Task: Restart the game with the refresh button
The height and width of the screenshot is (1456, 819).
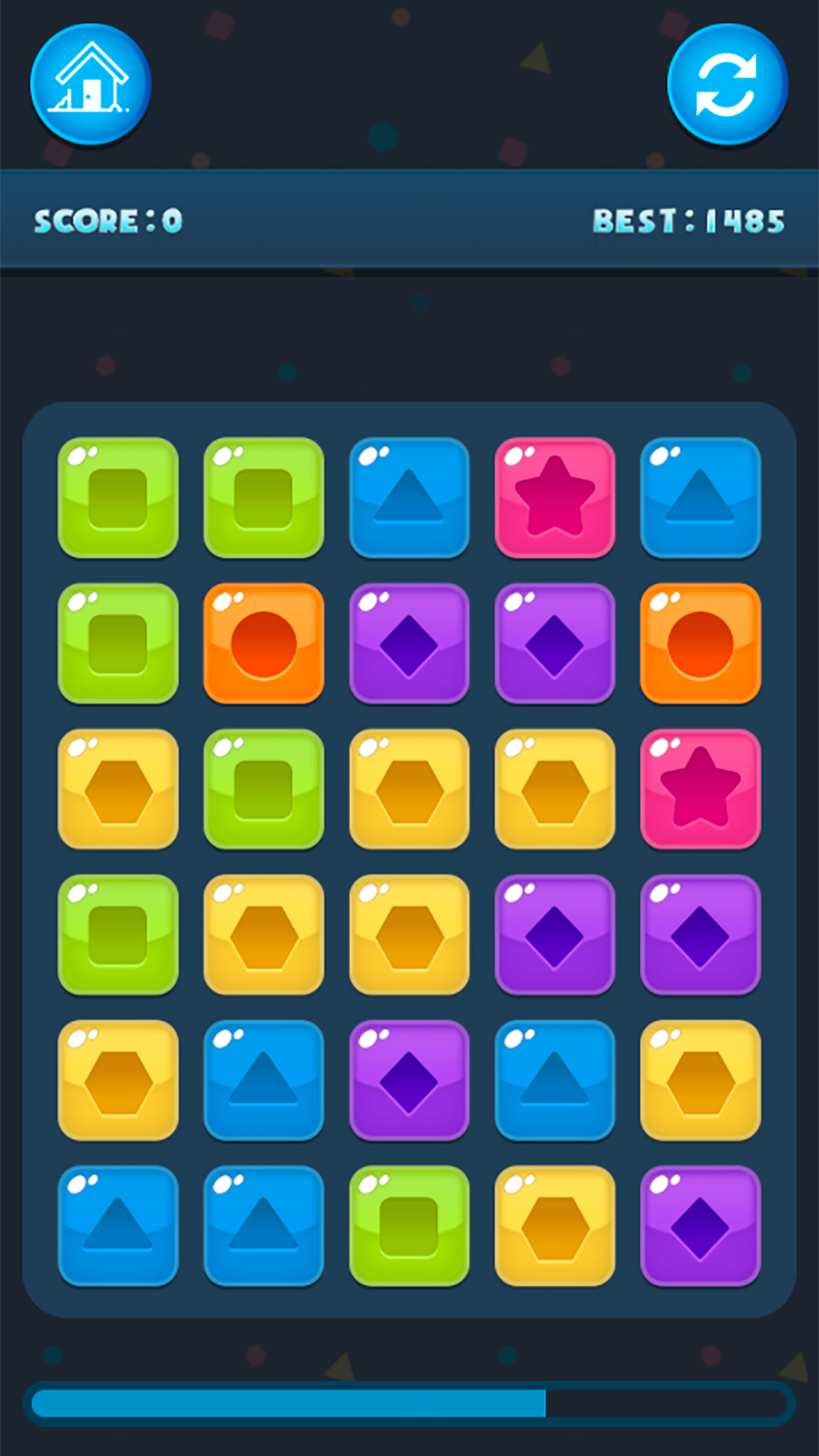Action: (727, 83)
